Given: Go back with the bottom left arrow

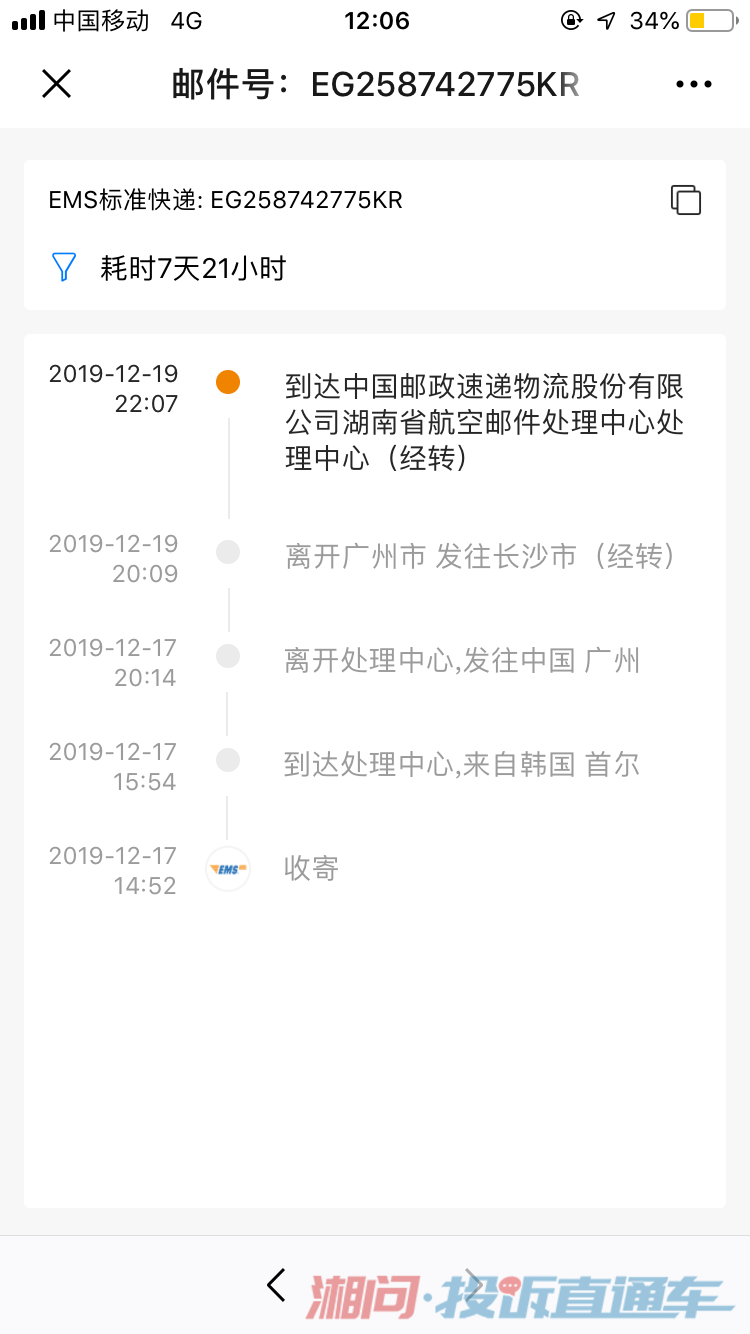Looking at the screenshot, I should pyautogui.click(x=277, y=1284).
